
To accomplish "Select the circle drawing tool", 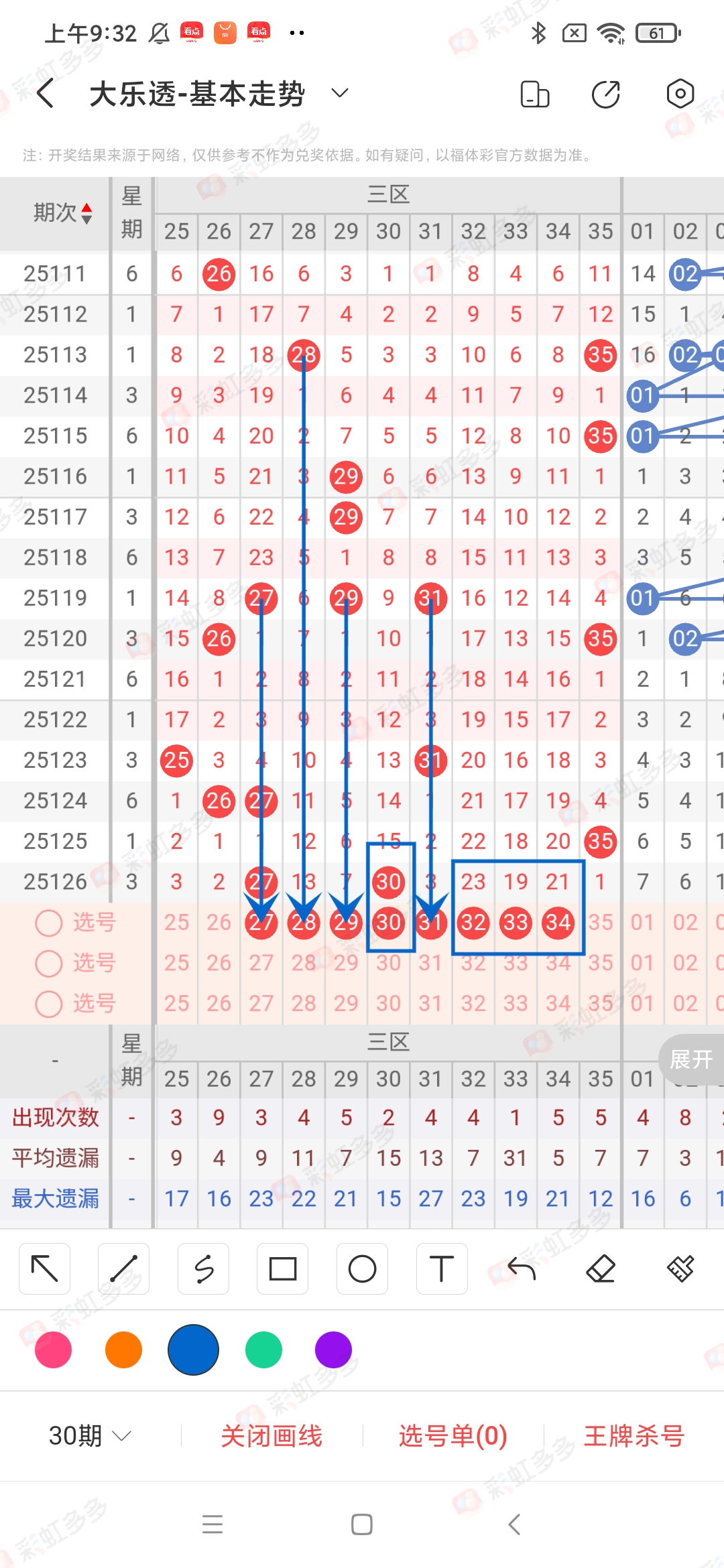I will (362, 1268).
